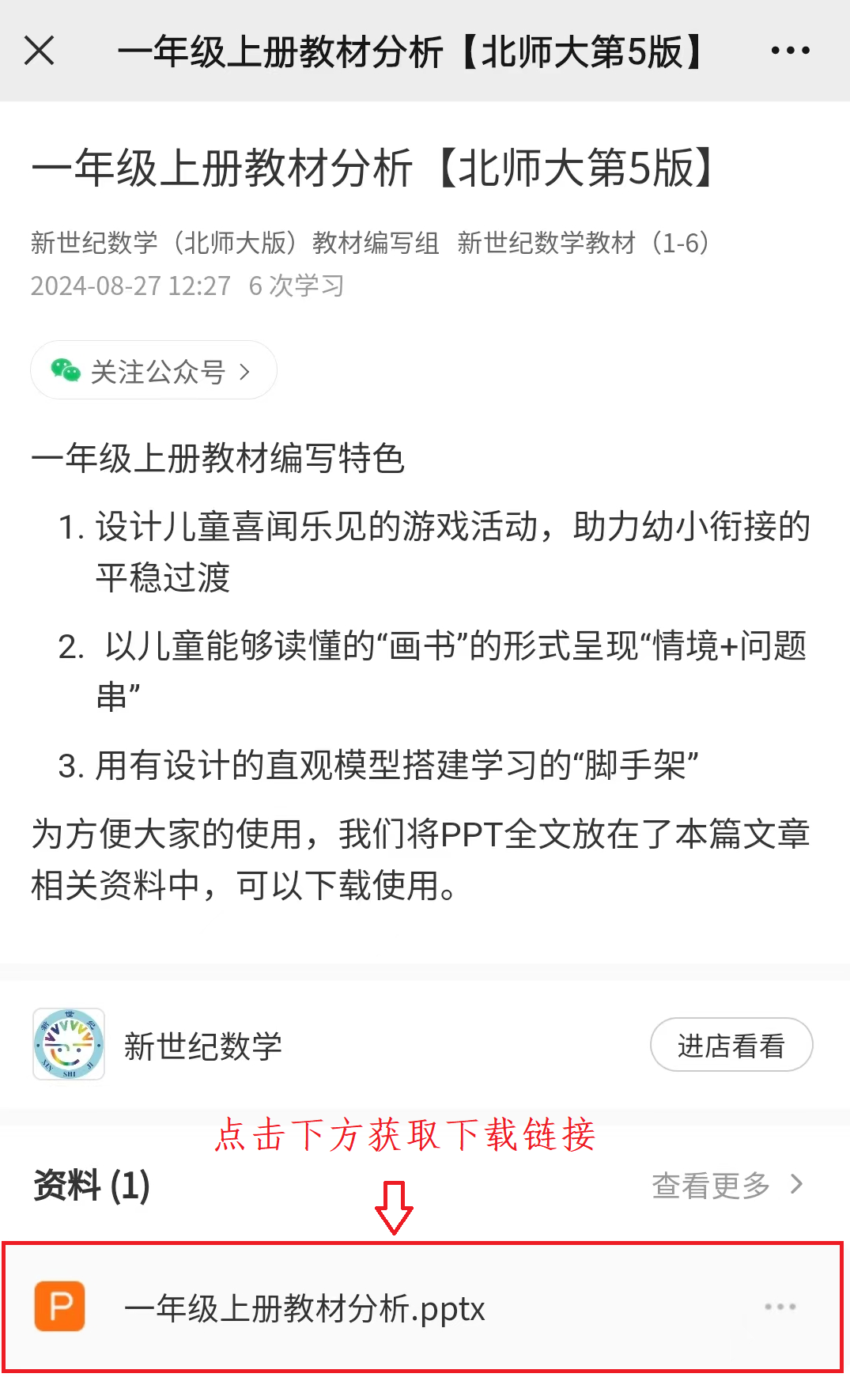
Task: Open the 新世纪数学教材（1-6）collection link
Action: coord(583,243)
